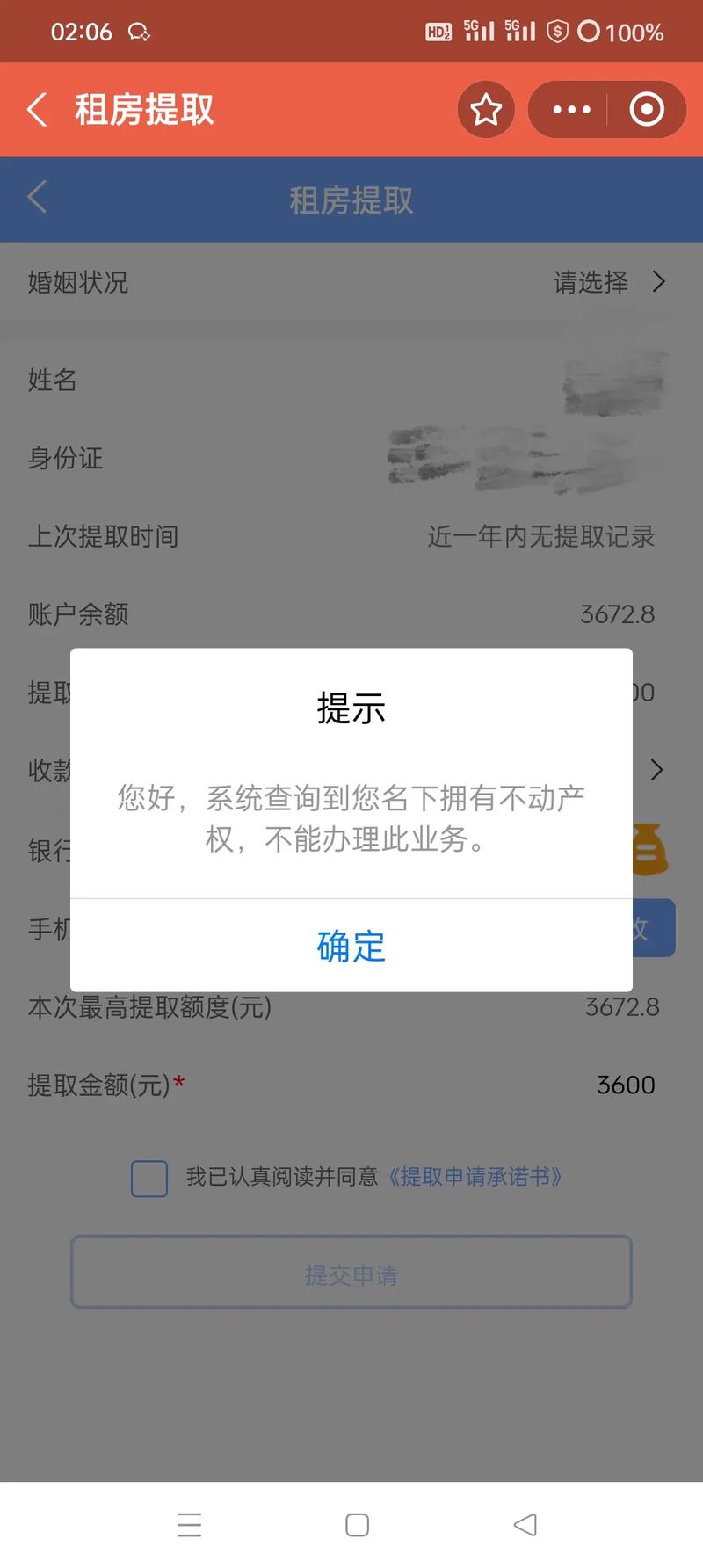Tap 确定 to dismiss the alert dialog
This screenshot has height=1568, width=703.
coord(351,947)
